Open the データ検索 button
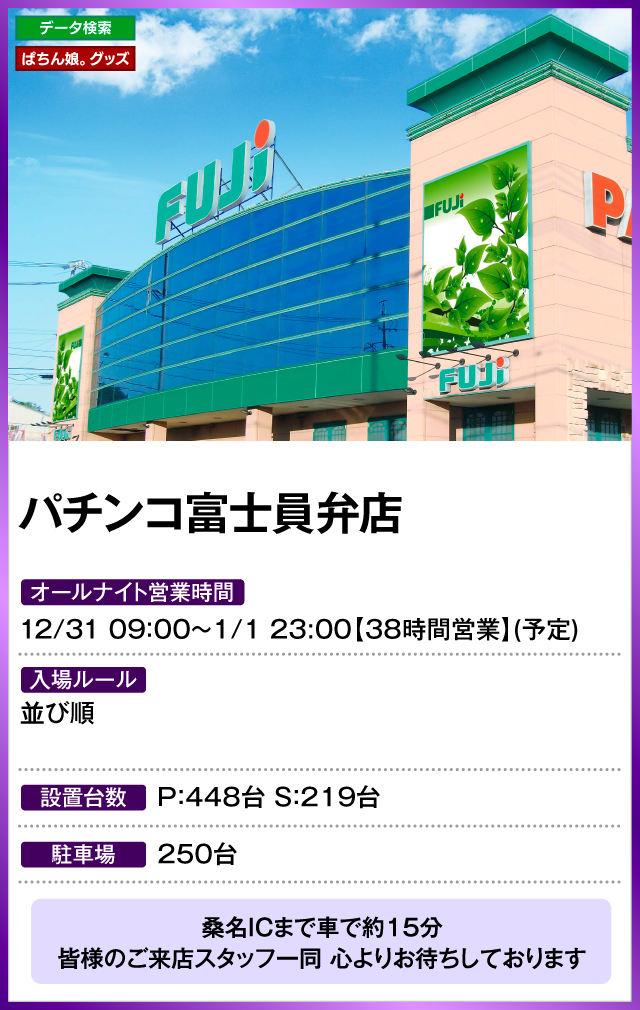 pyautogui.click(x=75, y=29)
